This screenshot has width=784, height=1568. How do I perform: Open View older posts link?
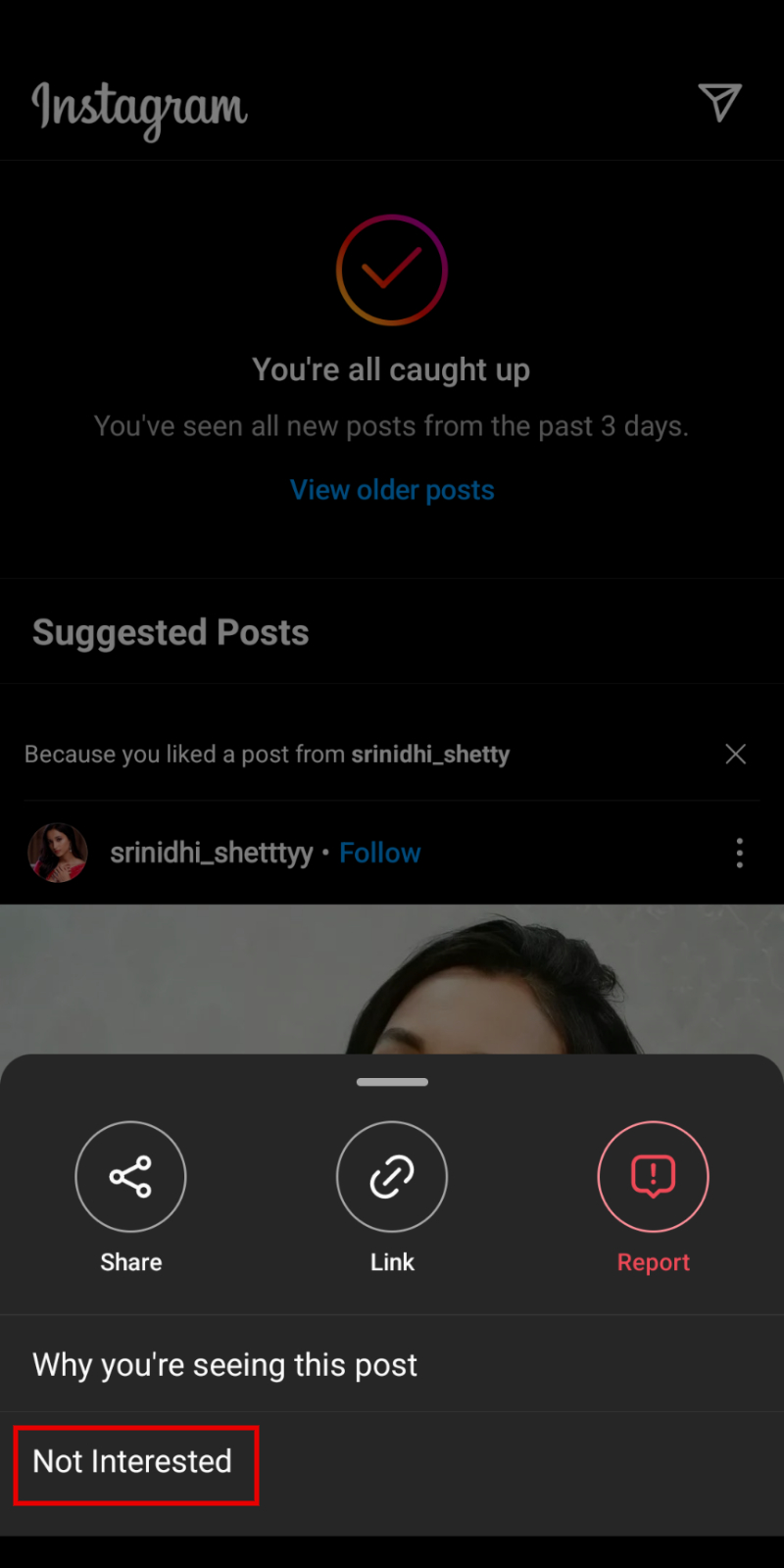392,490
